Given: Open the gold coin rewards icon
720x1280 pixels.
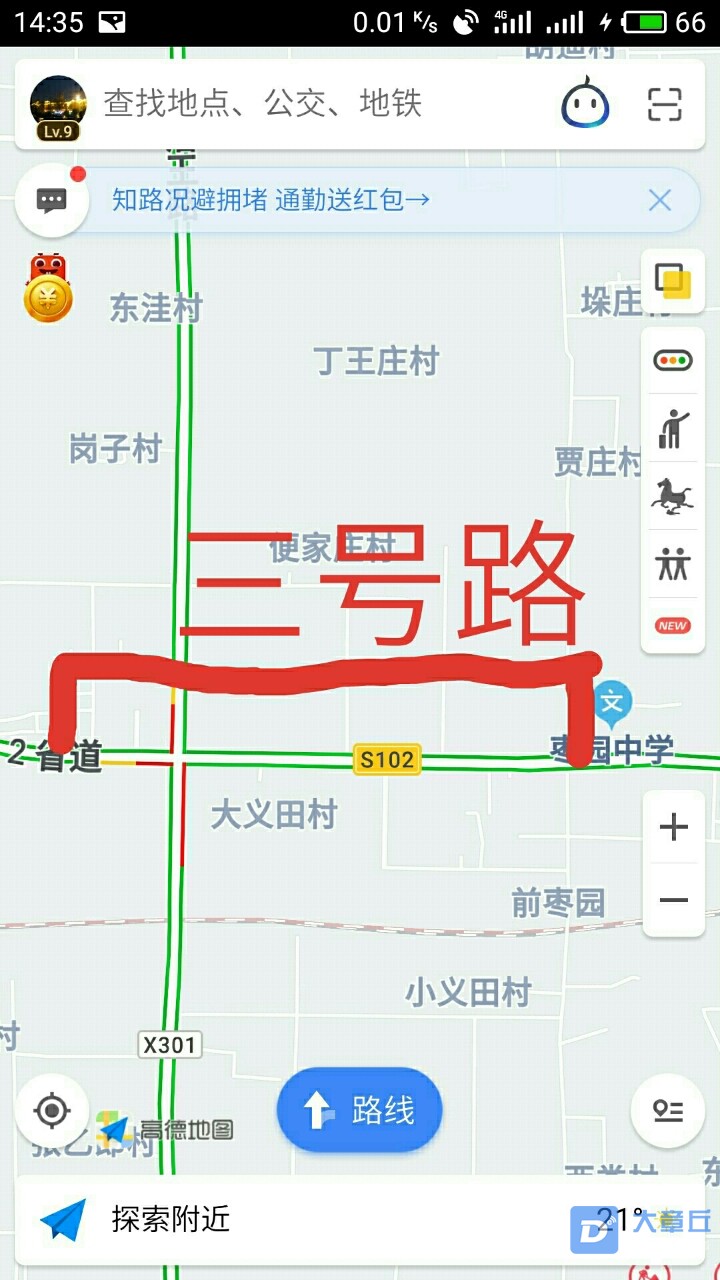Looking at the screenshot, I should [49, 291].
